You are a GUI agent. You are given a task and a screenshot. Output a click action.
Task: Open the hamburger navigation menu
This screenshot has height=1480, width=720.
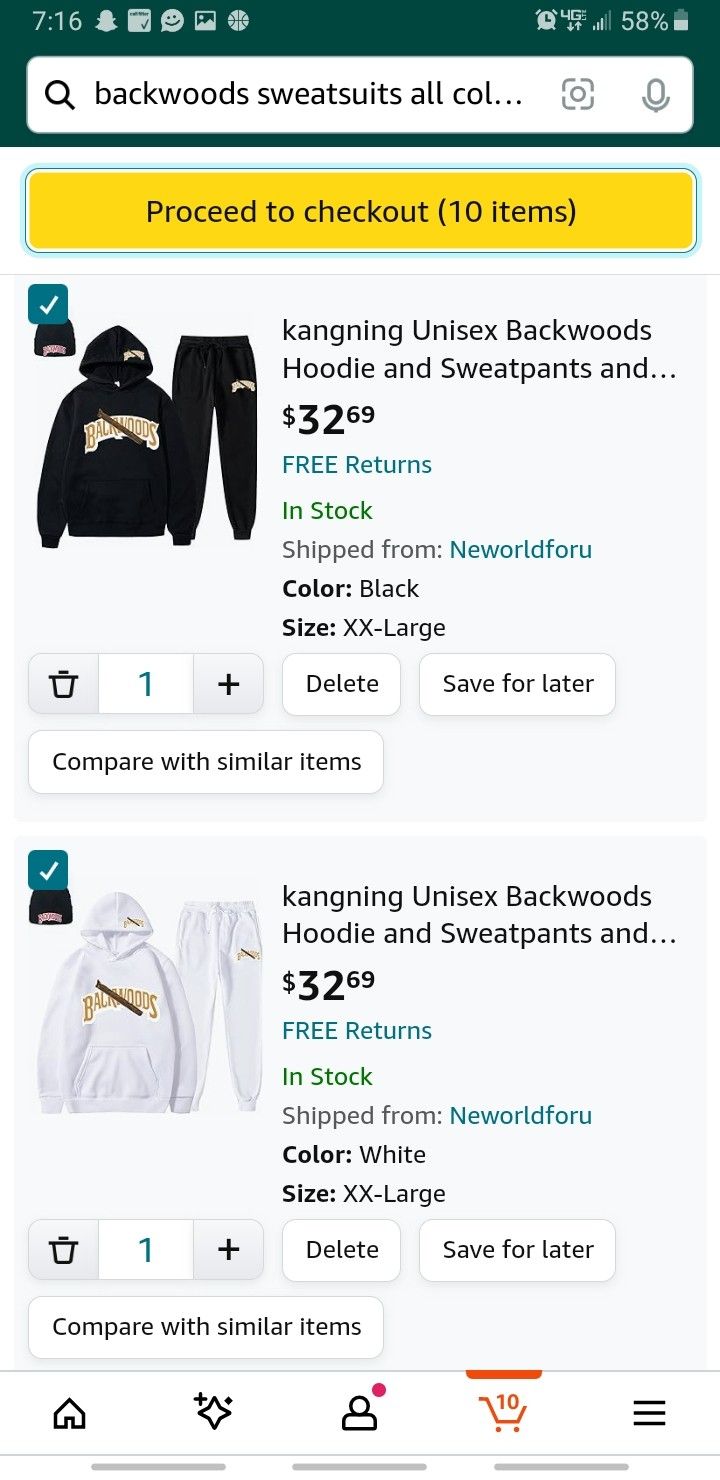coord(649,1413)
